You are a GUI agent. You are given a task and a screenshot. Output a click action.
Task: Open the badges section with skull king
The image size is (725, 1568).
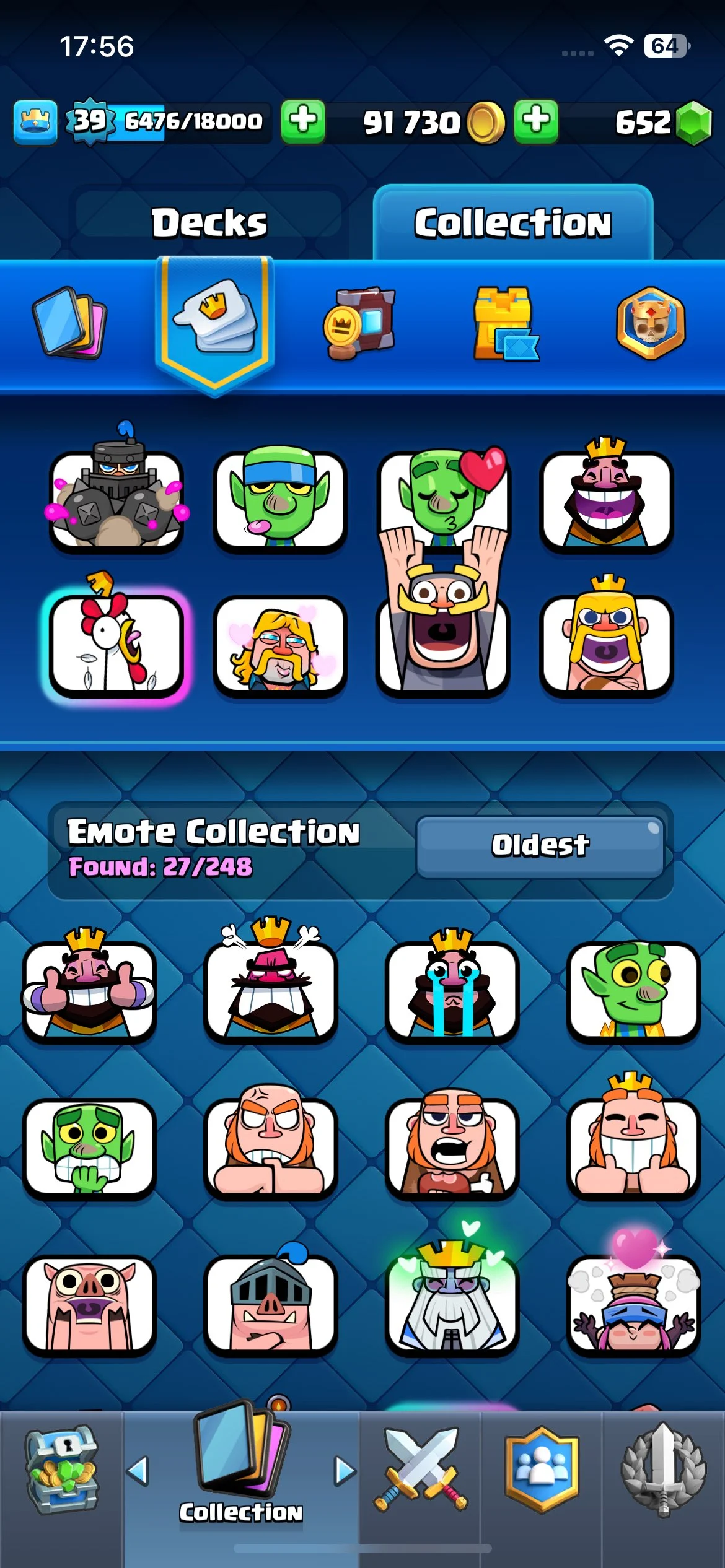pos(651,323)
